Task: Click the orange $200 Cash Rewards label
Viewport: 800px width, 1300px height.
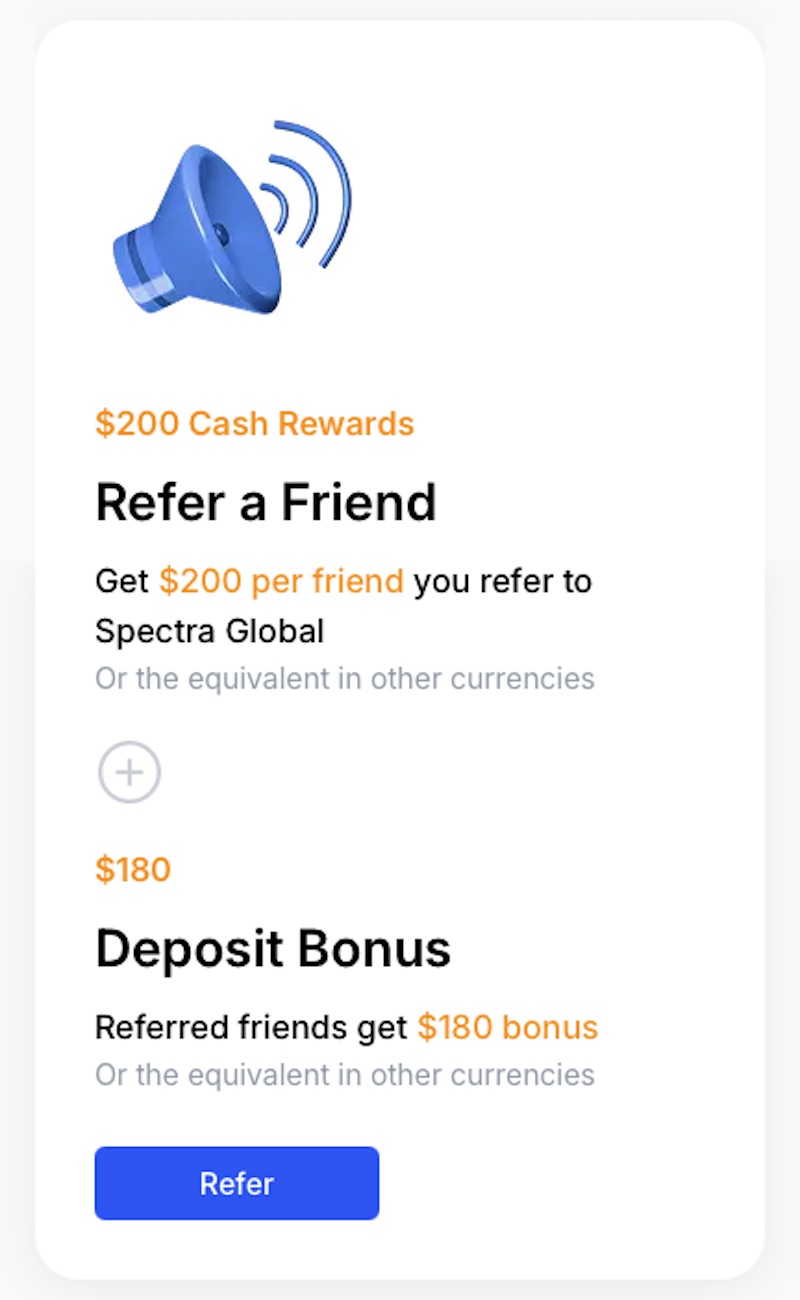Action: tap(254, 423)
